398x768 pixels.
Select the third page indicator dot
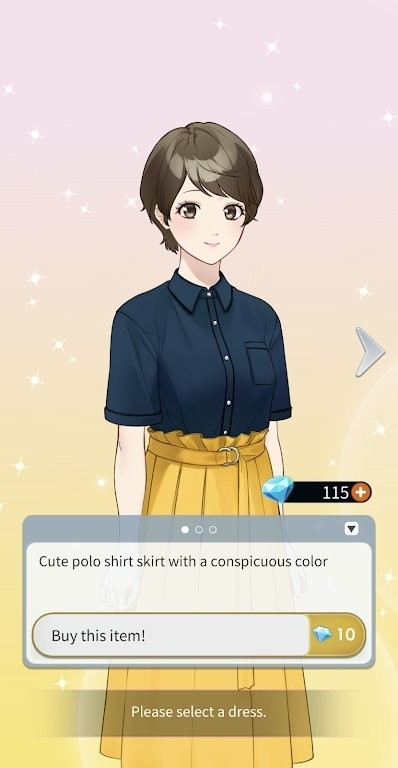tap(213, 529)
